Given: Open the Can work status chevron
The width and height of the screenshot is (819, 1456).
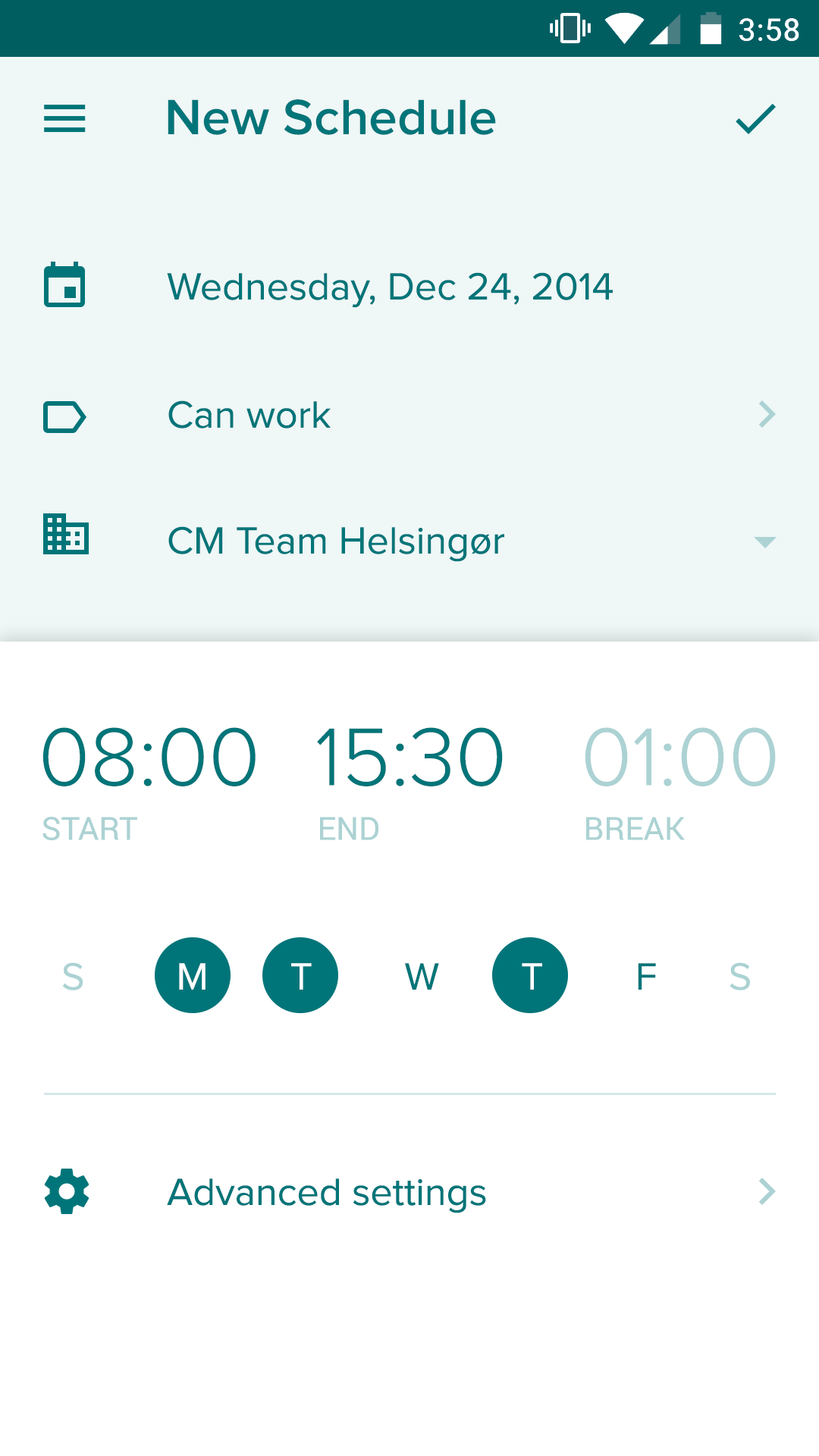Looking at the screenshot, I should point(767,415).
